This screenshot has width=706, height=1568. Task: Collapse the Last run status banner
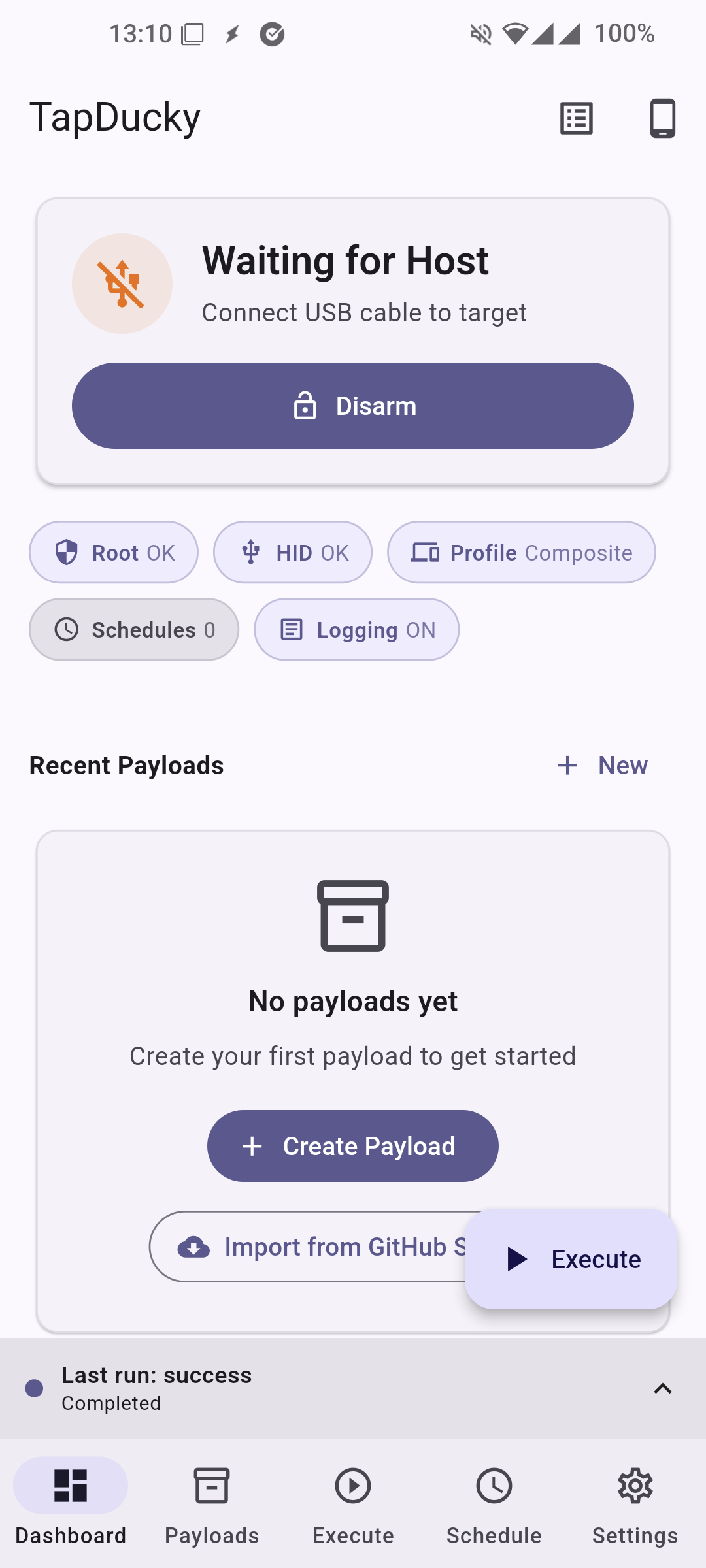point(662,1390)
